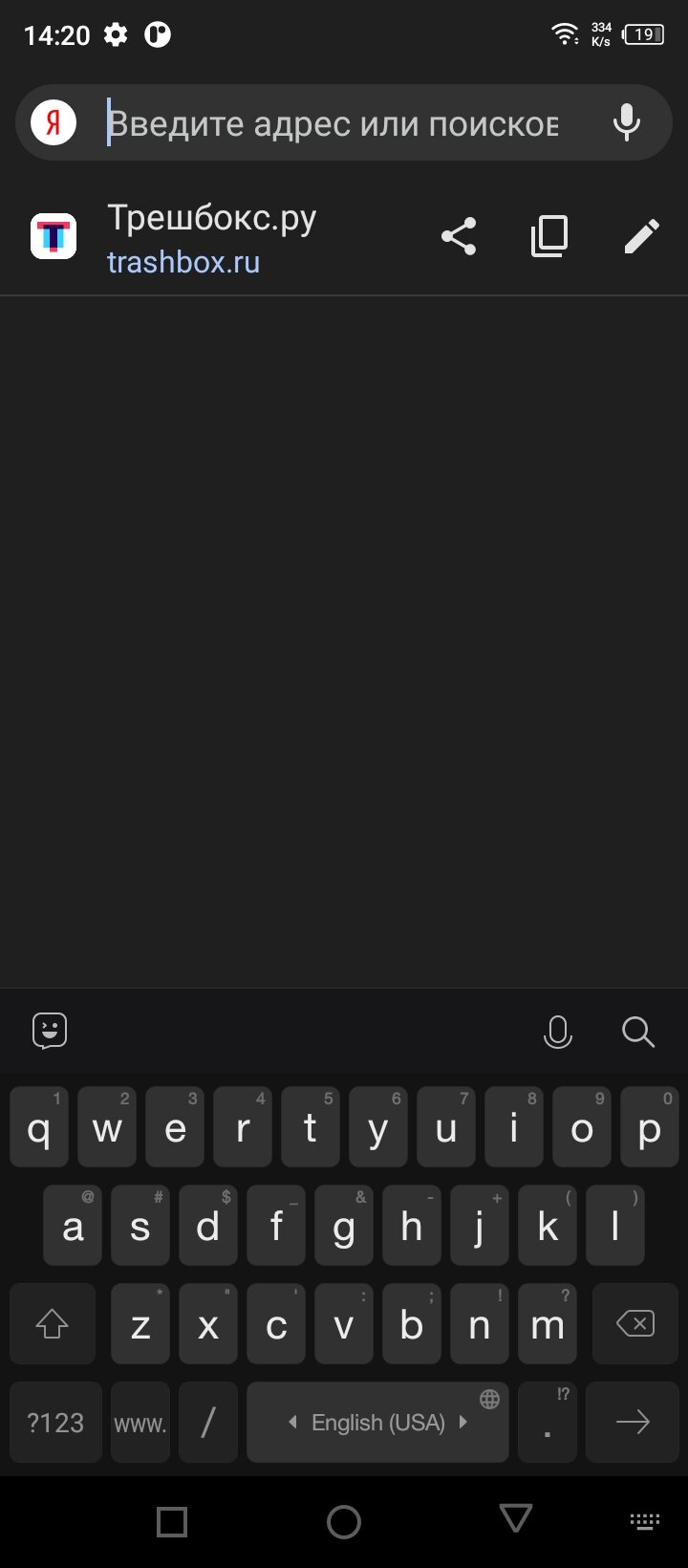Open the keyboard emoji sticker panel
The width and height of the screenshot is (688, 1568).
tap(50, 1032)
